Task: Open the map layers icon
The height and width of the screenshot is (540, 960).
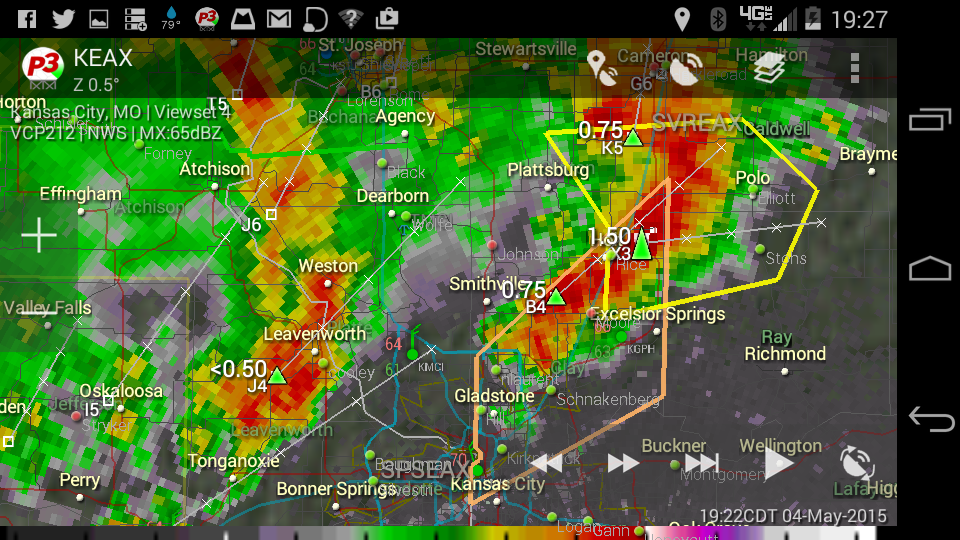Action: point(768,68)
